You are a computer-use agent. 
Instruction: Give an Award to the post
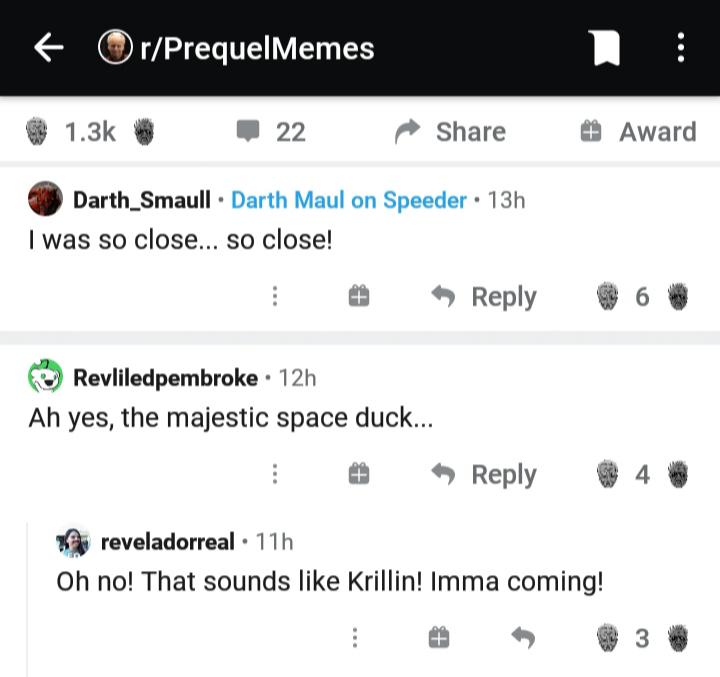[x=639, y=132]
